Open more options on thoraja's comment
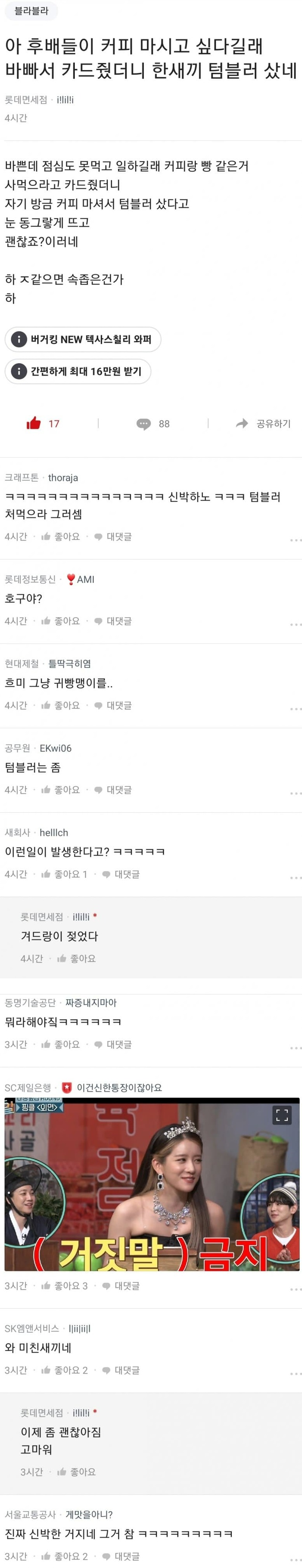Screen dimensions: 302x1568 pos(295,540)
